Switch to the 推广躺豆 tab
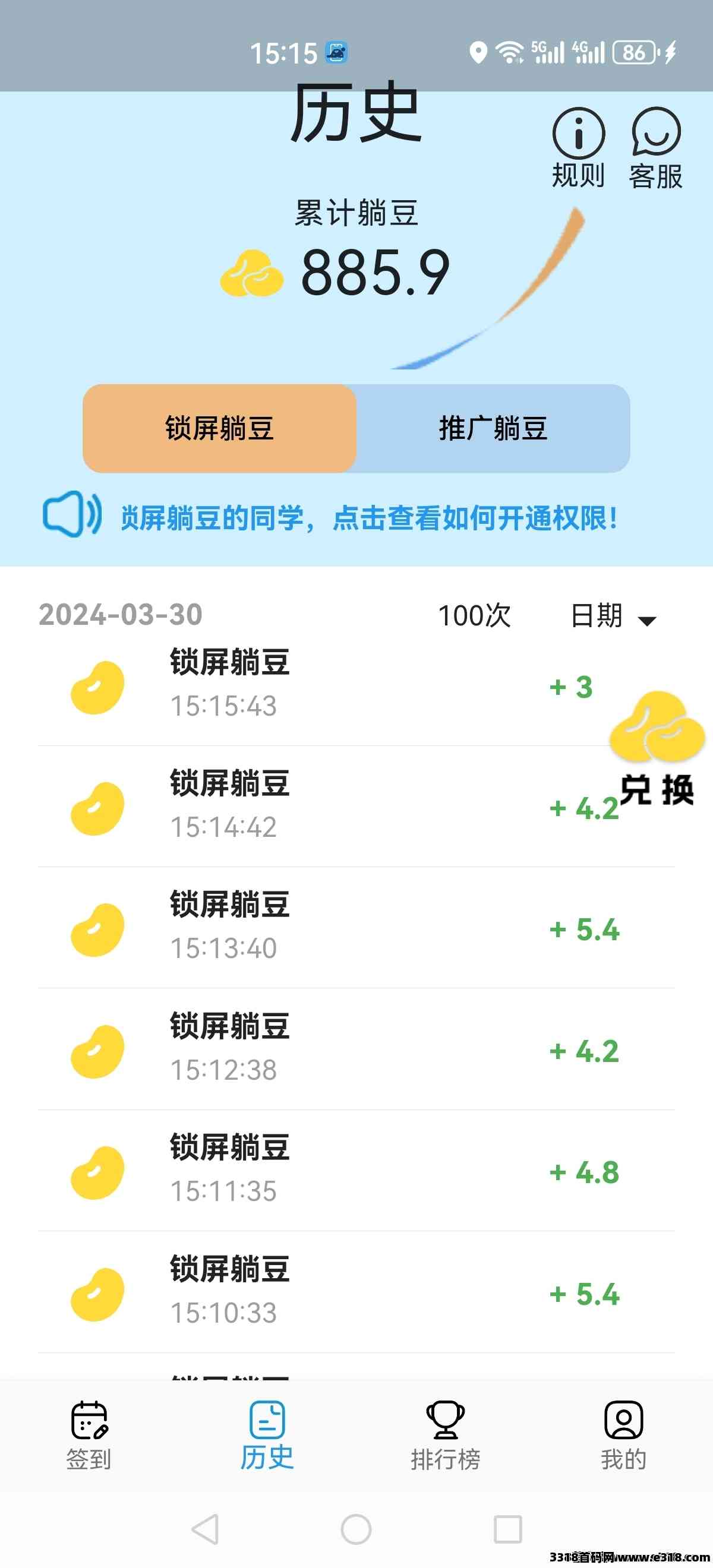 point(493,428)
